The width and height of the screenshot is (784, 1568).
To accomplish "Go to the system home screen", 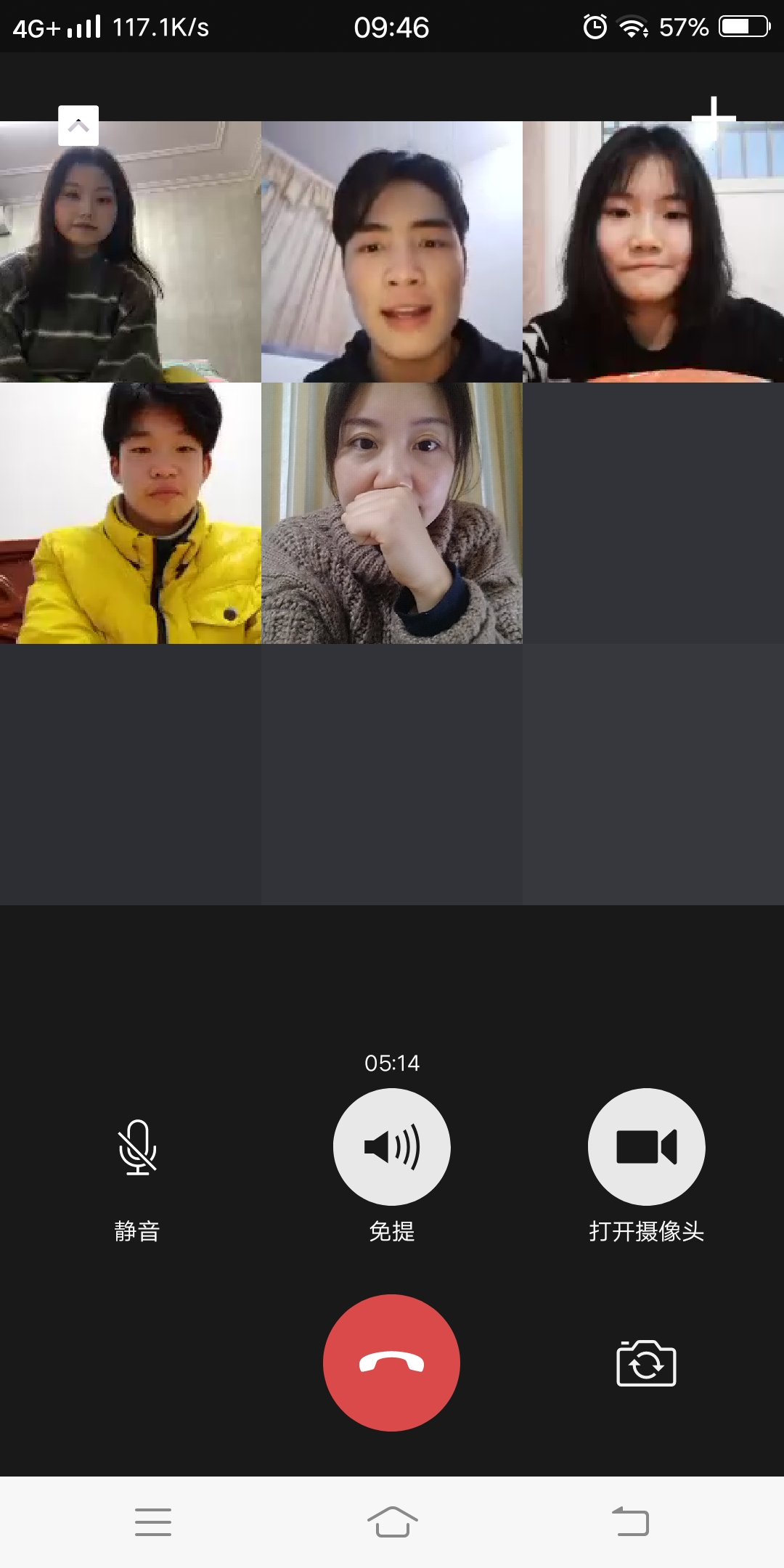I will click(392, 1522).
